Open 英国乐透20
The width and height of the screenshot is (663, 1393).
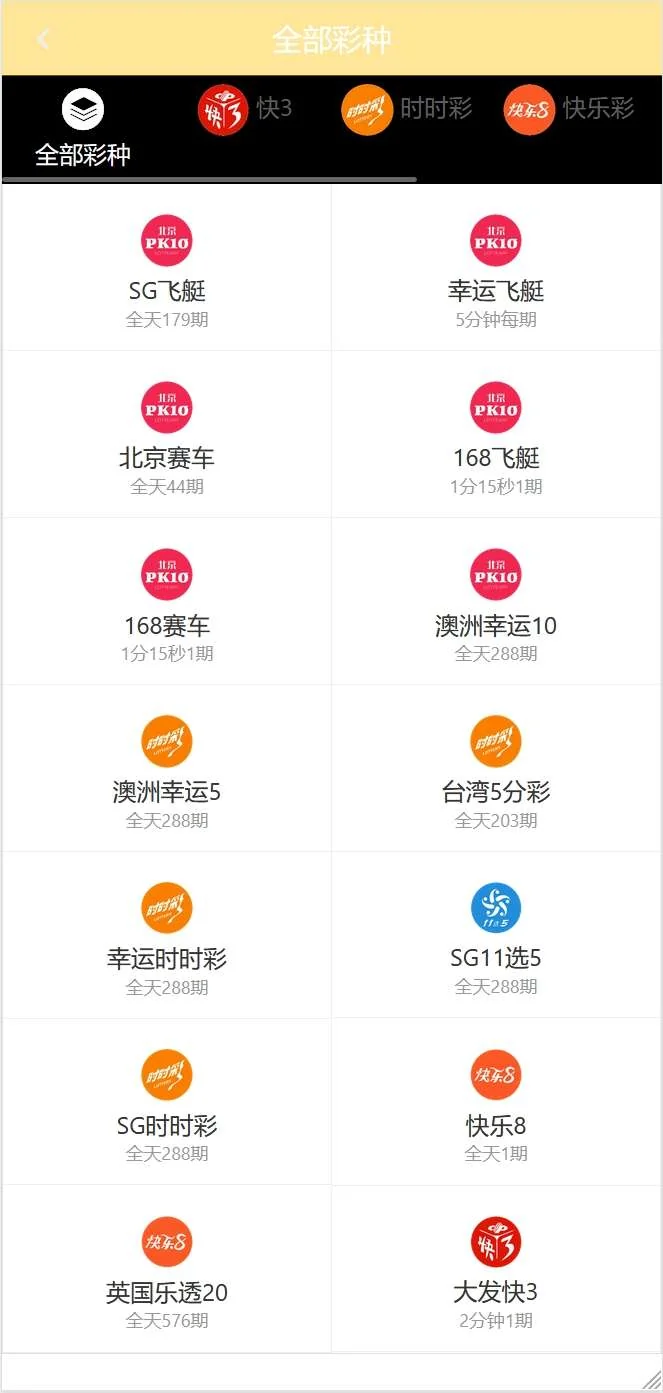coord(167,1269)
